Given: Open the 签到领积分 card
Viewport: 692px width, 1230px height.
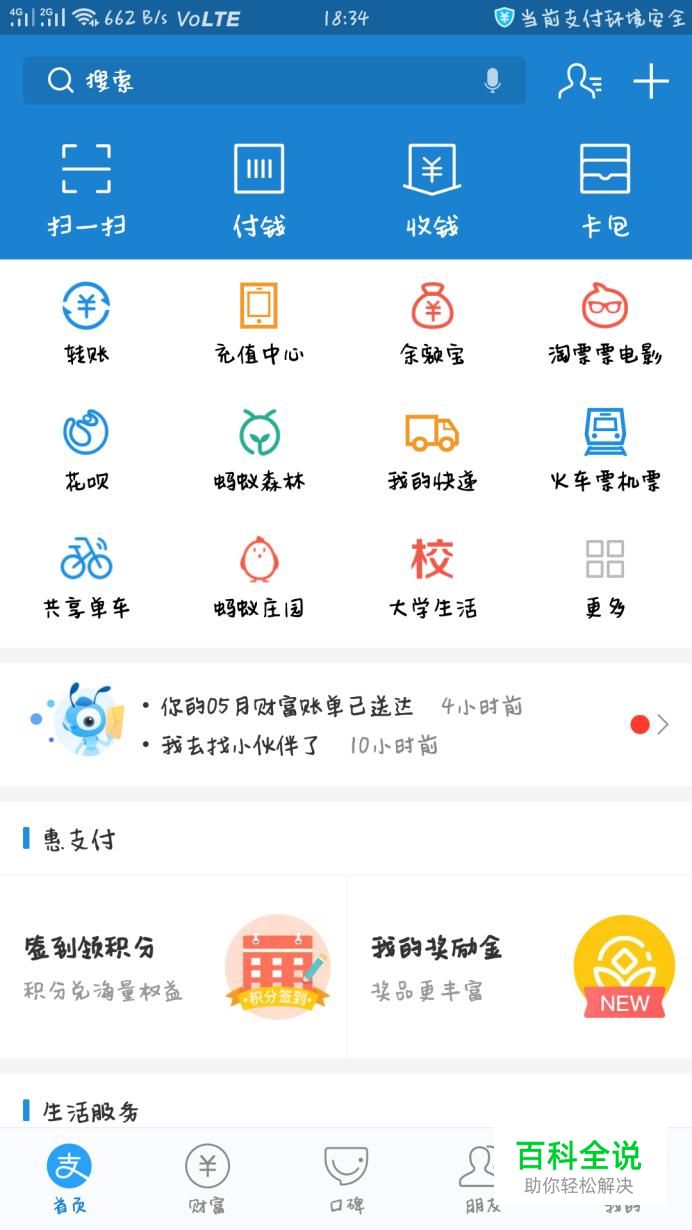Looking at the screenshot, I should tap(173, 967).
